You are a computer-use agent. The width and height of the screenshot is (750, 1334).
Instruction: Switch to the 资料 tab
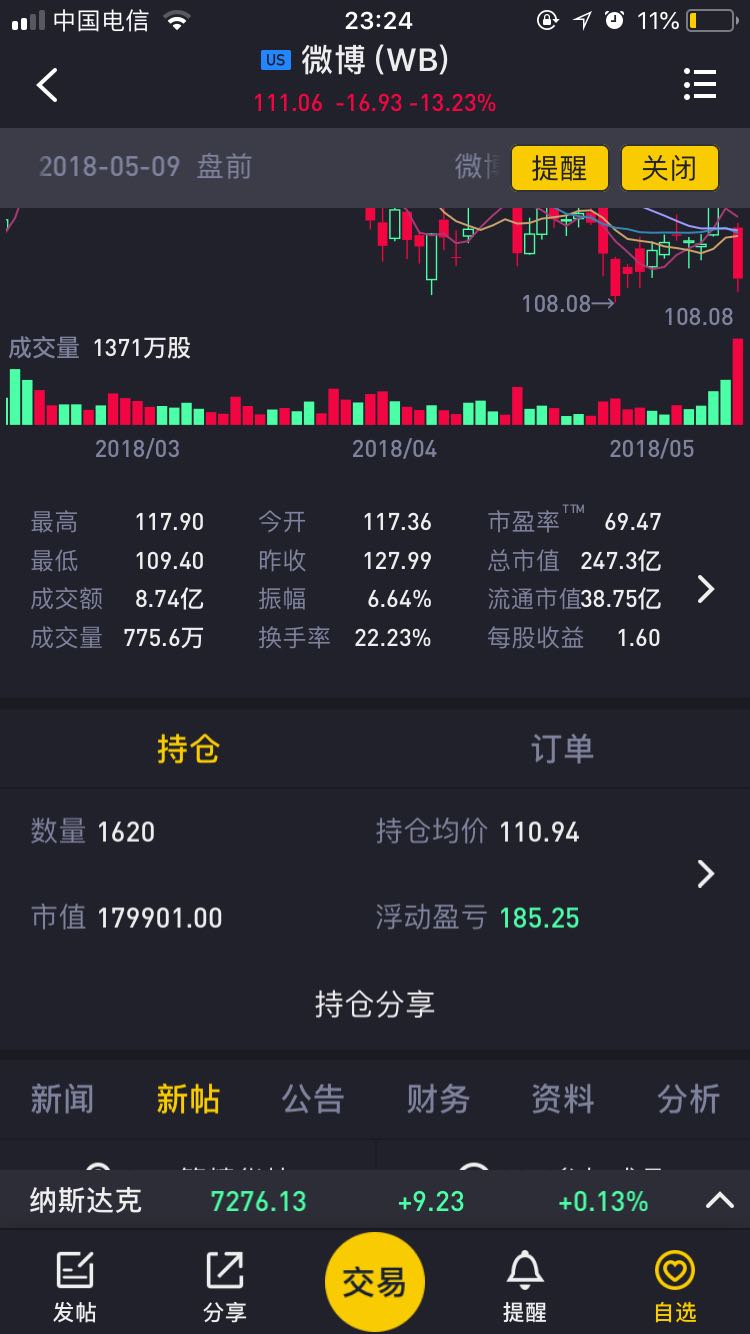(563, 1099)
